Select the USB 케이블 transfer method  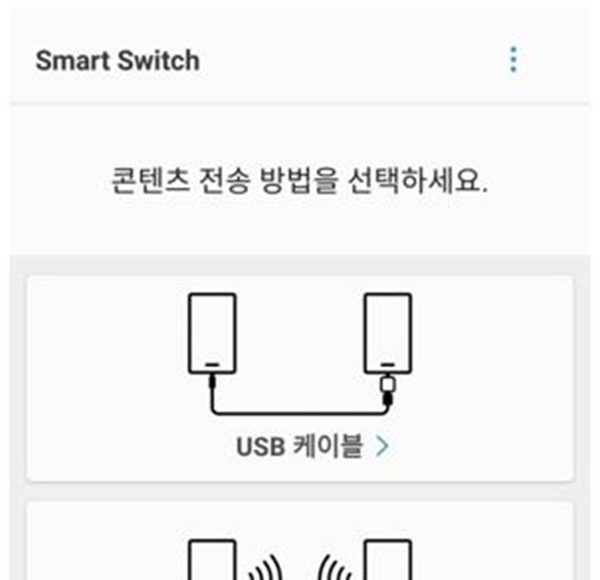pos(300,378)
